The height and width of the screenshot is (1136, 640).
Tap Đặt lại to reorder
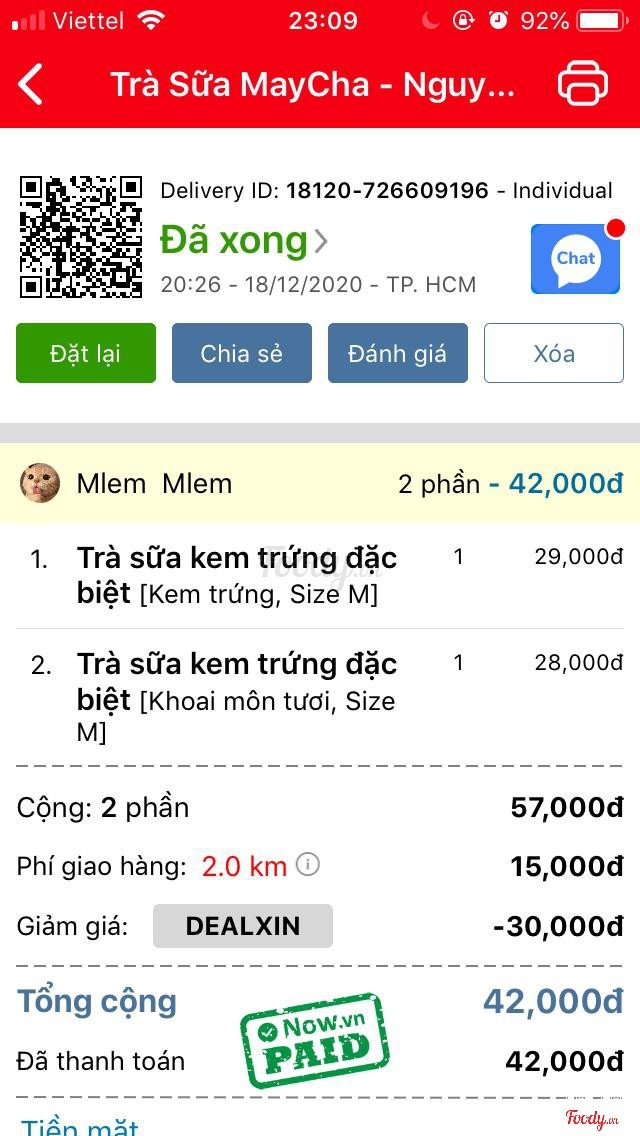click(x=86, y=353)
